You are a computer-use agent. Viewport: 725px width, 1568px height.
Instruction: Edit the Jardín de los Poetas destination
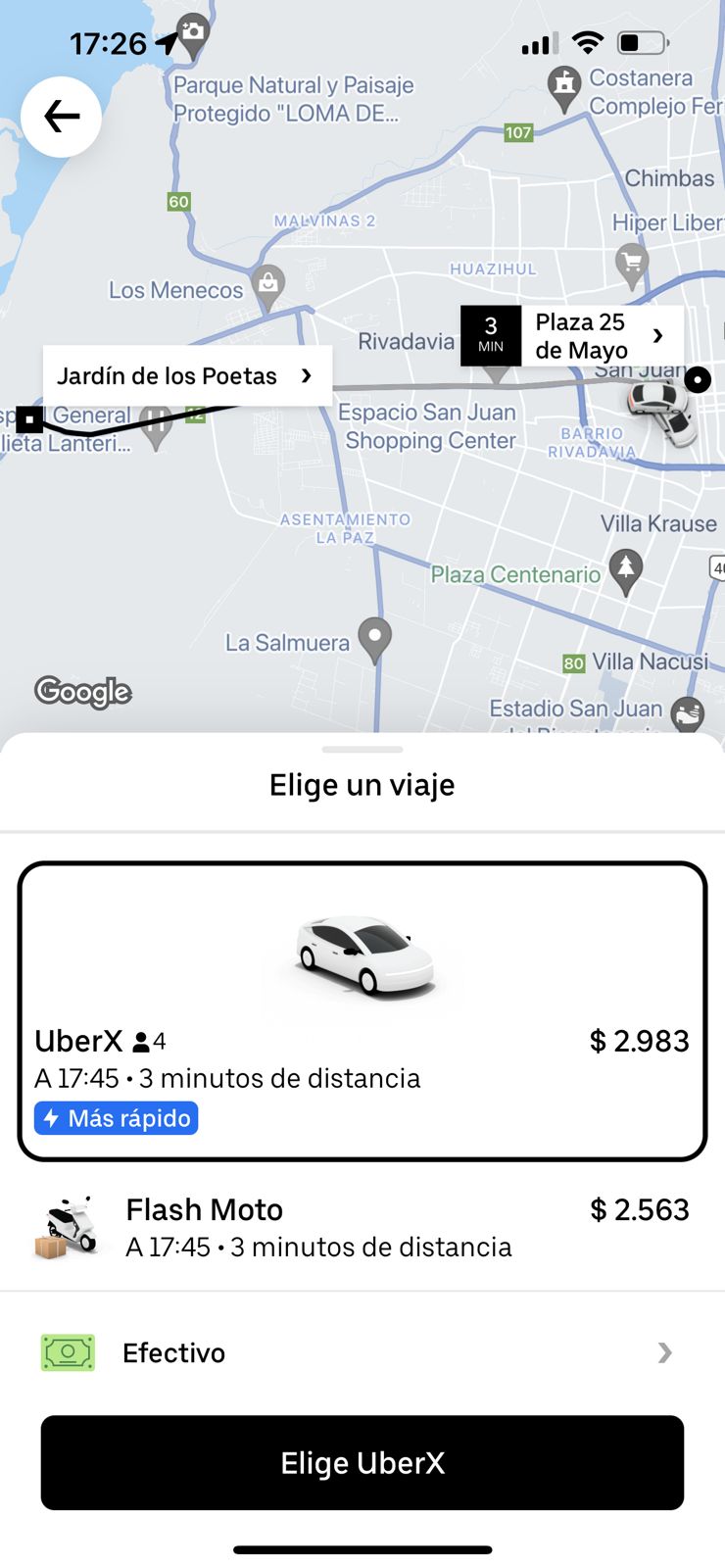point(186,375)
